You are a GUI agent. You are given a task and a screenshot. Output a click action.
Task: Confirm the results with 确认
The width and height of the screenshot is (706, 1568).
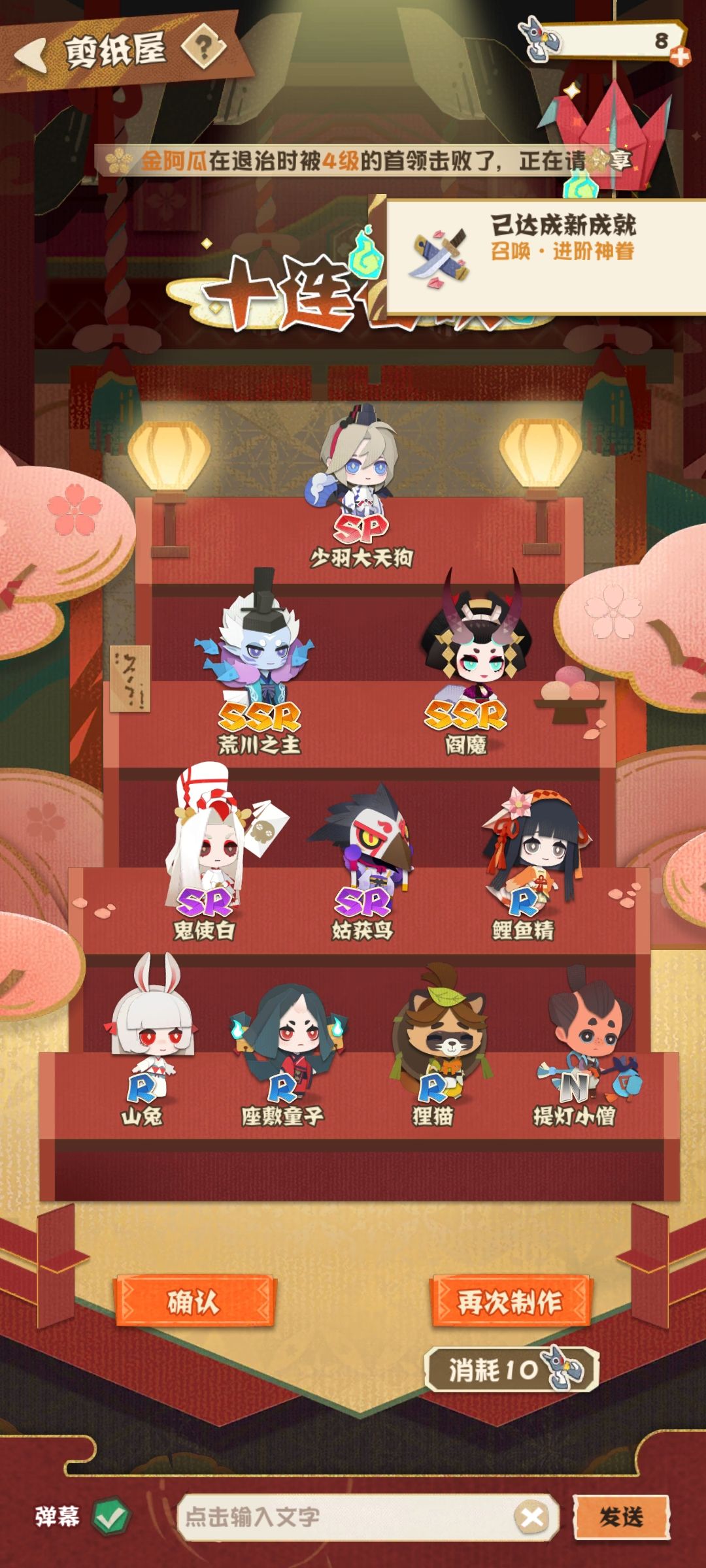[195, 1301]
